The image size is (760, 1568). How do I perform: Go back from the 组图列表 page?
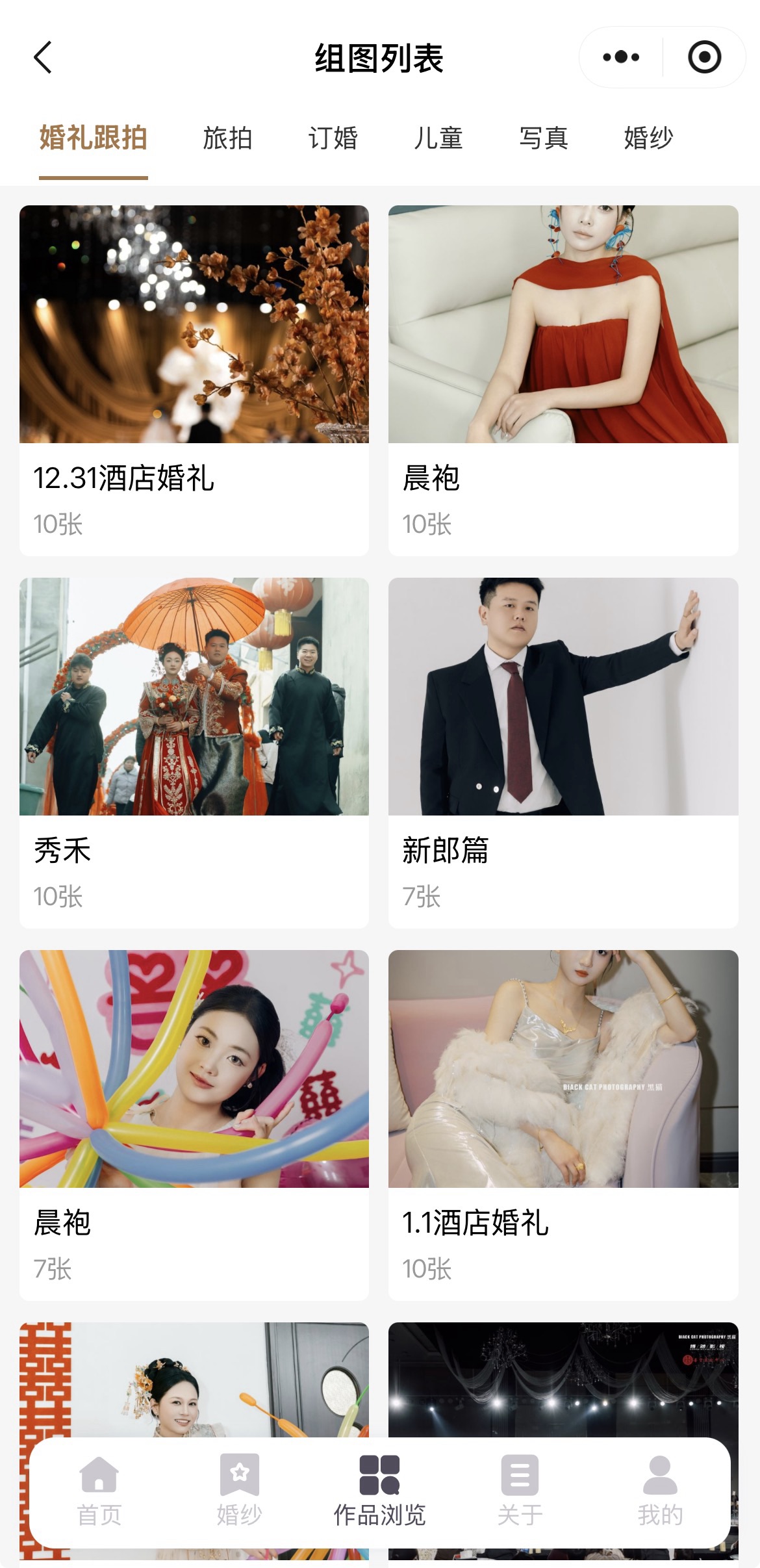pyautogui.click(x=43, y=58)
